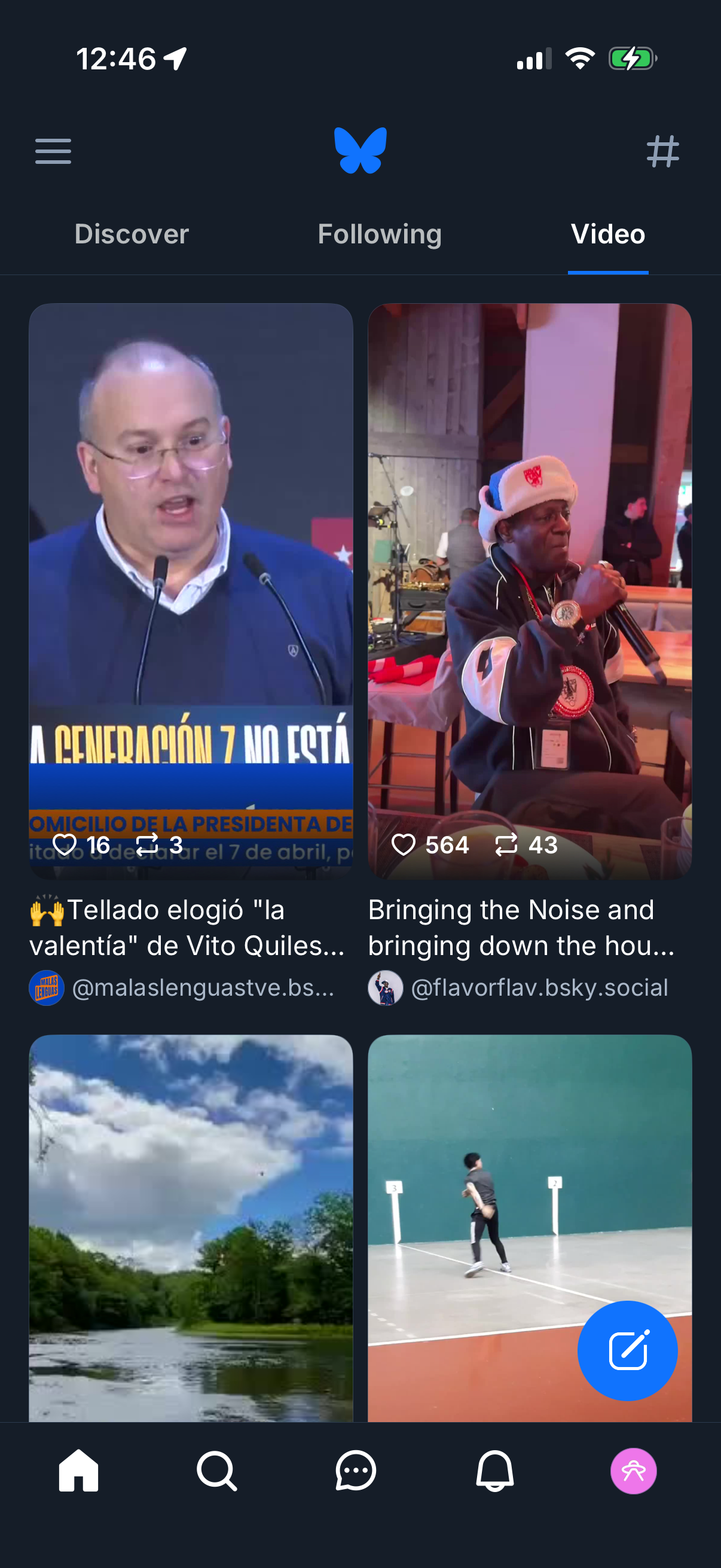Tap the Malas Lenguas avatar
721x1568 pixels.
point(46,987)
